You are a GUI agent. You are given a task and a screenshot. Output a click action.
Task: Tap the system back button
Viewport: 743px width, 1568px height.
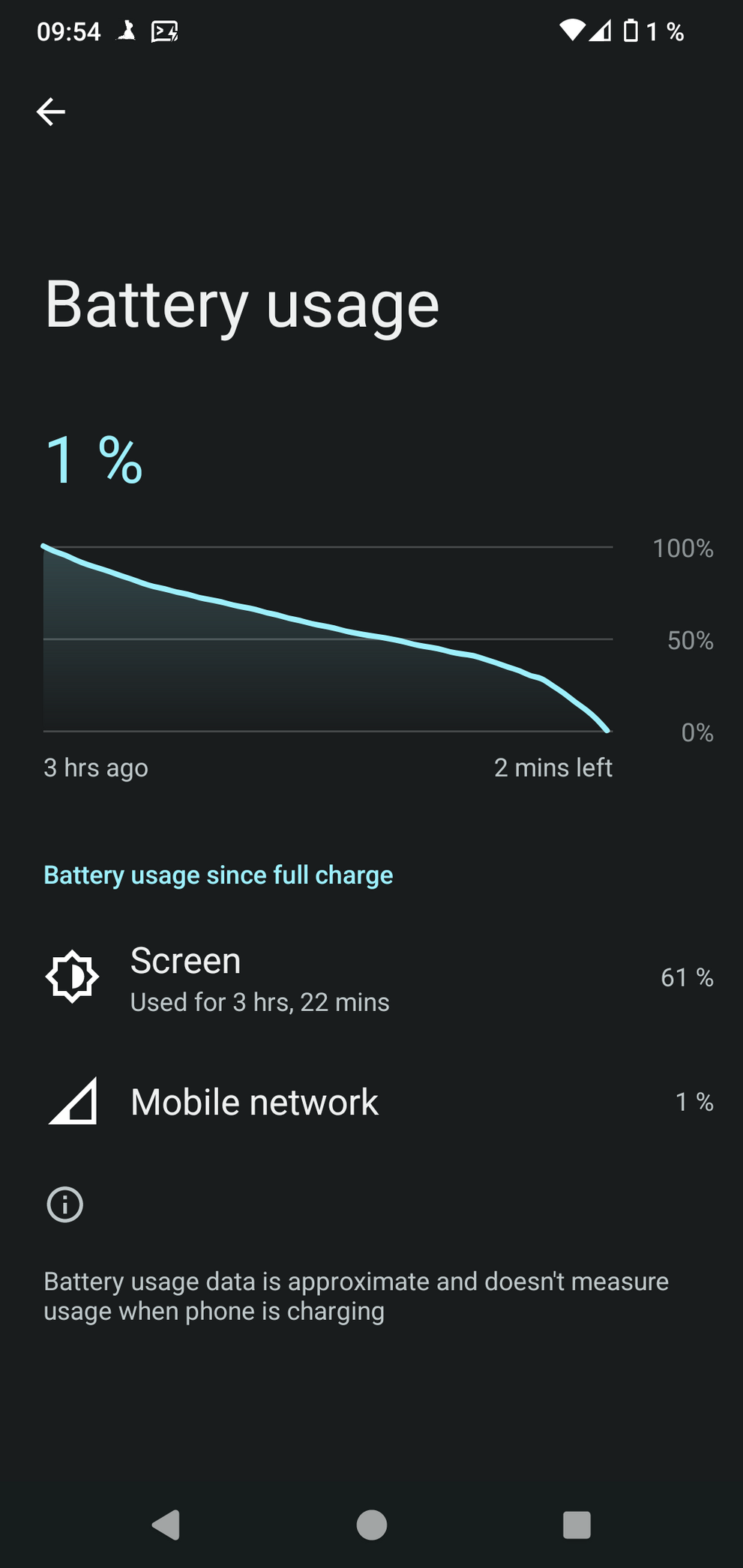coord(166,1525)
